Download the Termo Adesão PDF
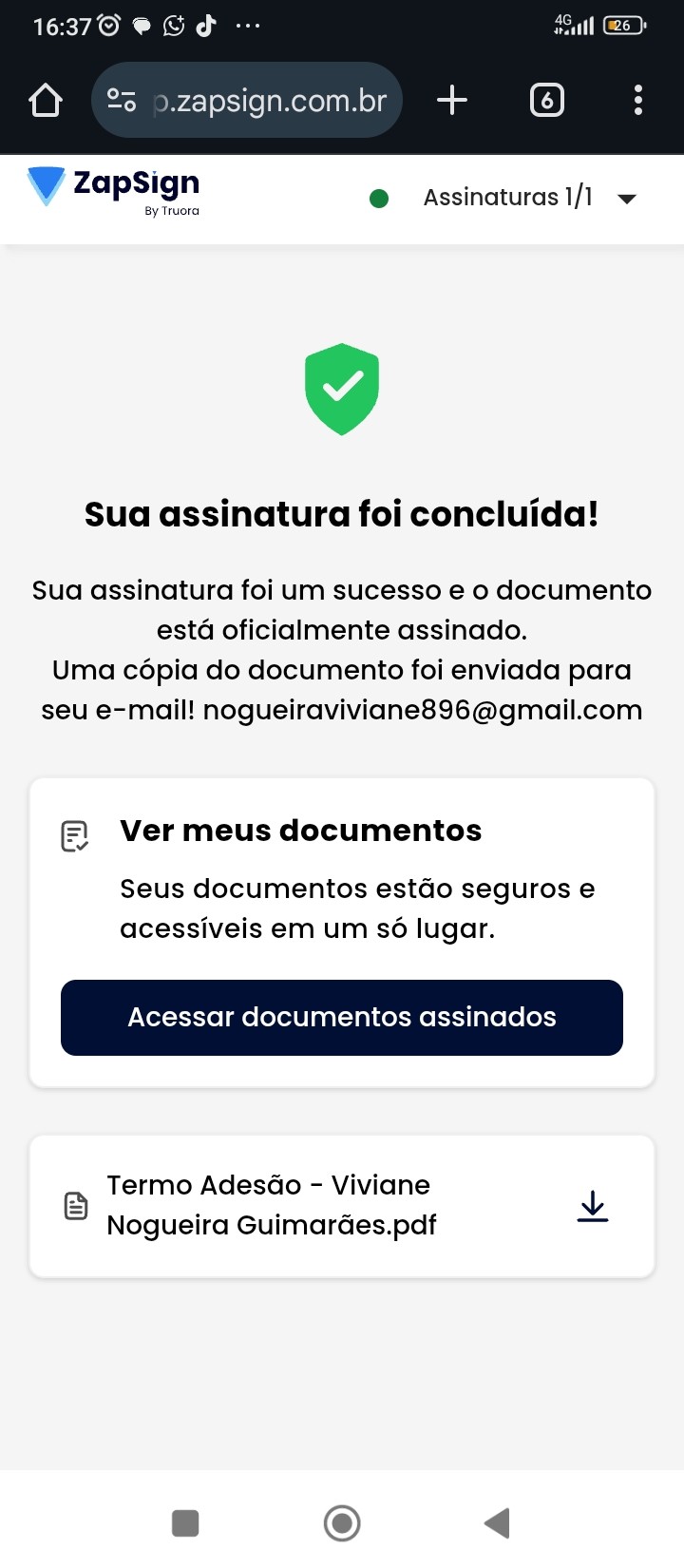684x1568 pixels. coord(593,1206)
